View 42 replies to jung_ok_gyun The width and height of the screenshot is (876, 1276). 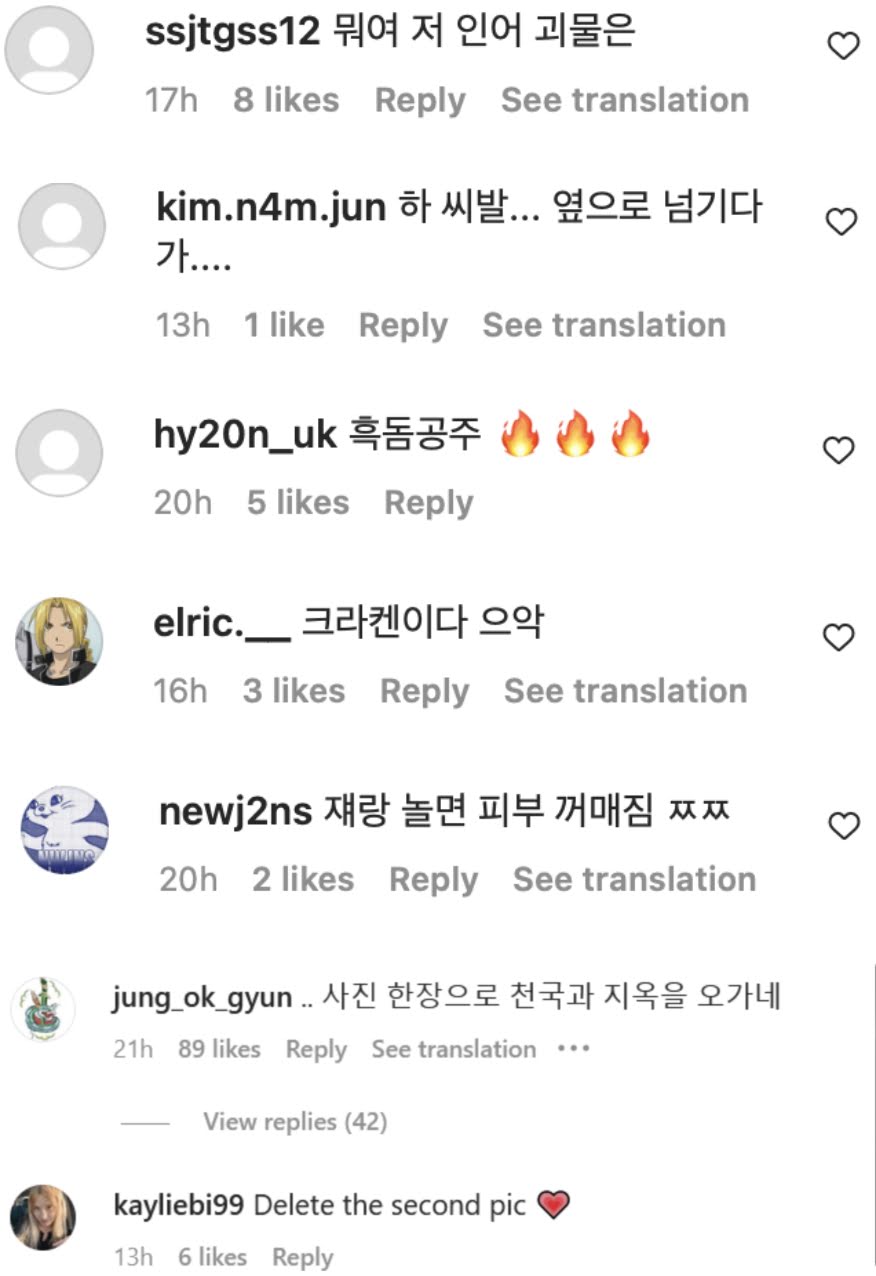coord(295,1122)
